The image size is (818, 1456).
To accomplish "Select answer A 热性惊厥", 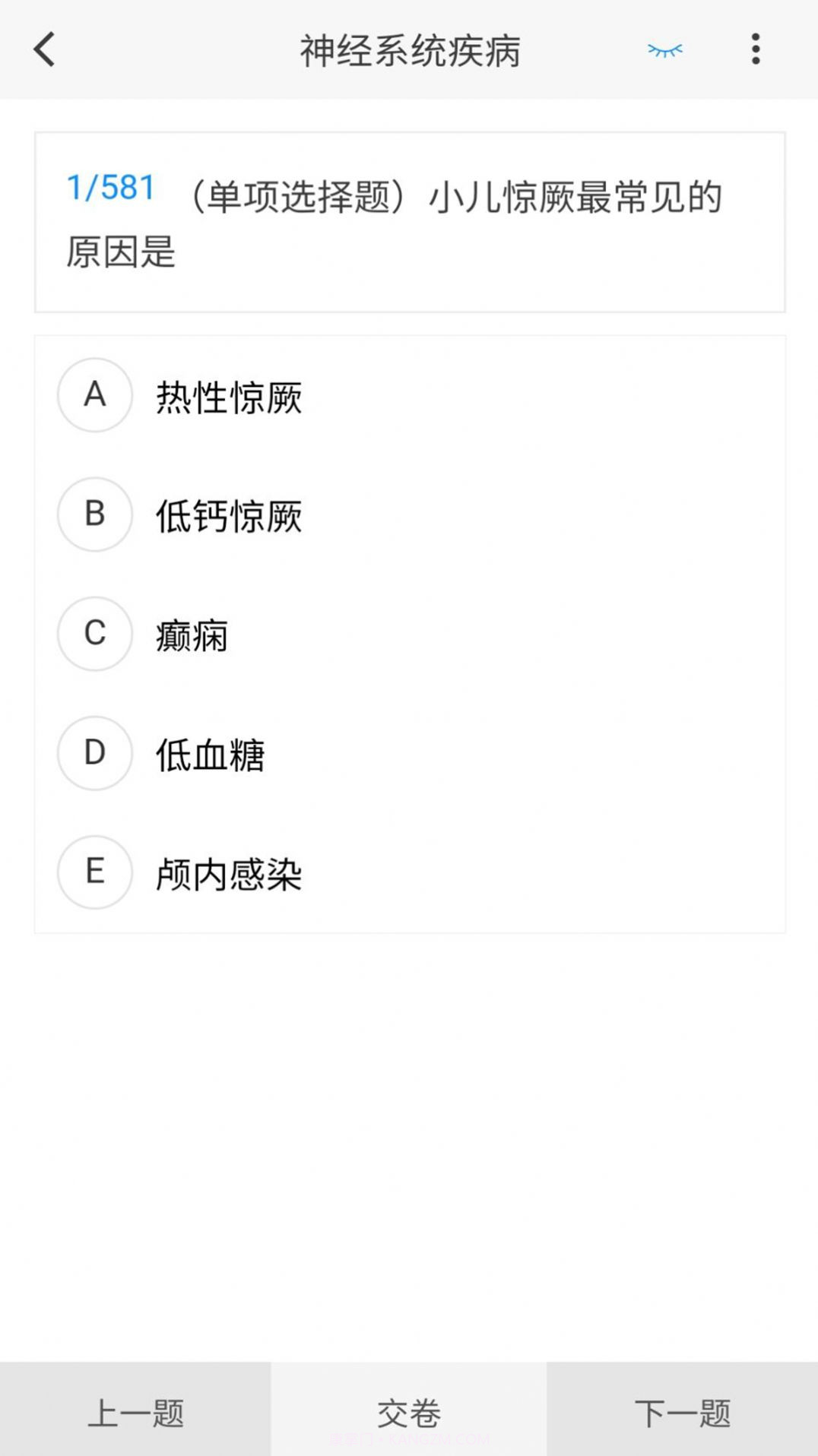I will [x=230, y=395].
